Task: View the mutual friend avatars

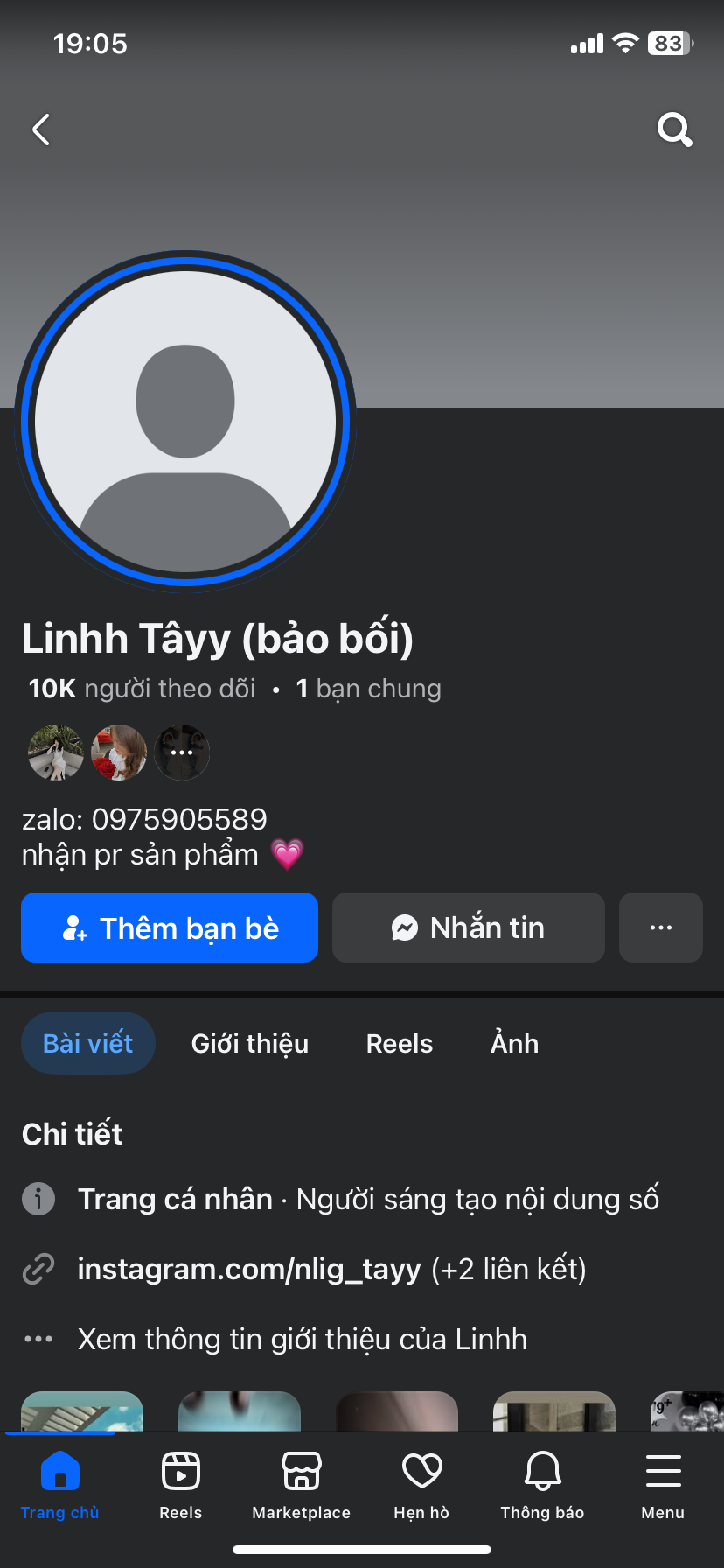Action: coord(119,752)
